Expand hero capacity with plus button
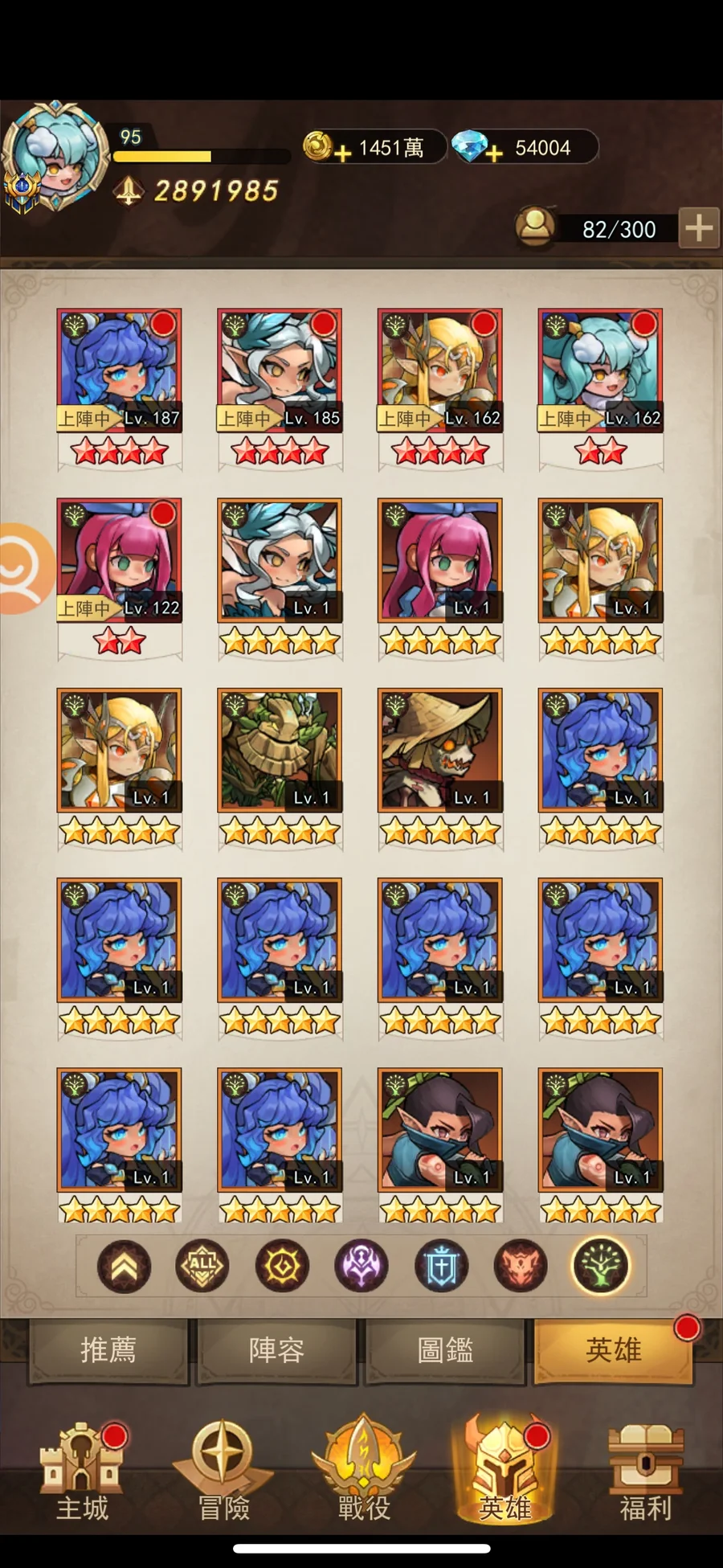723x1568 pixels. point(699,228)
